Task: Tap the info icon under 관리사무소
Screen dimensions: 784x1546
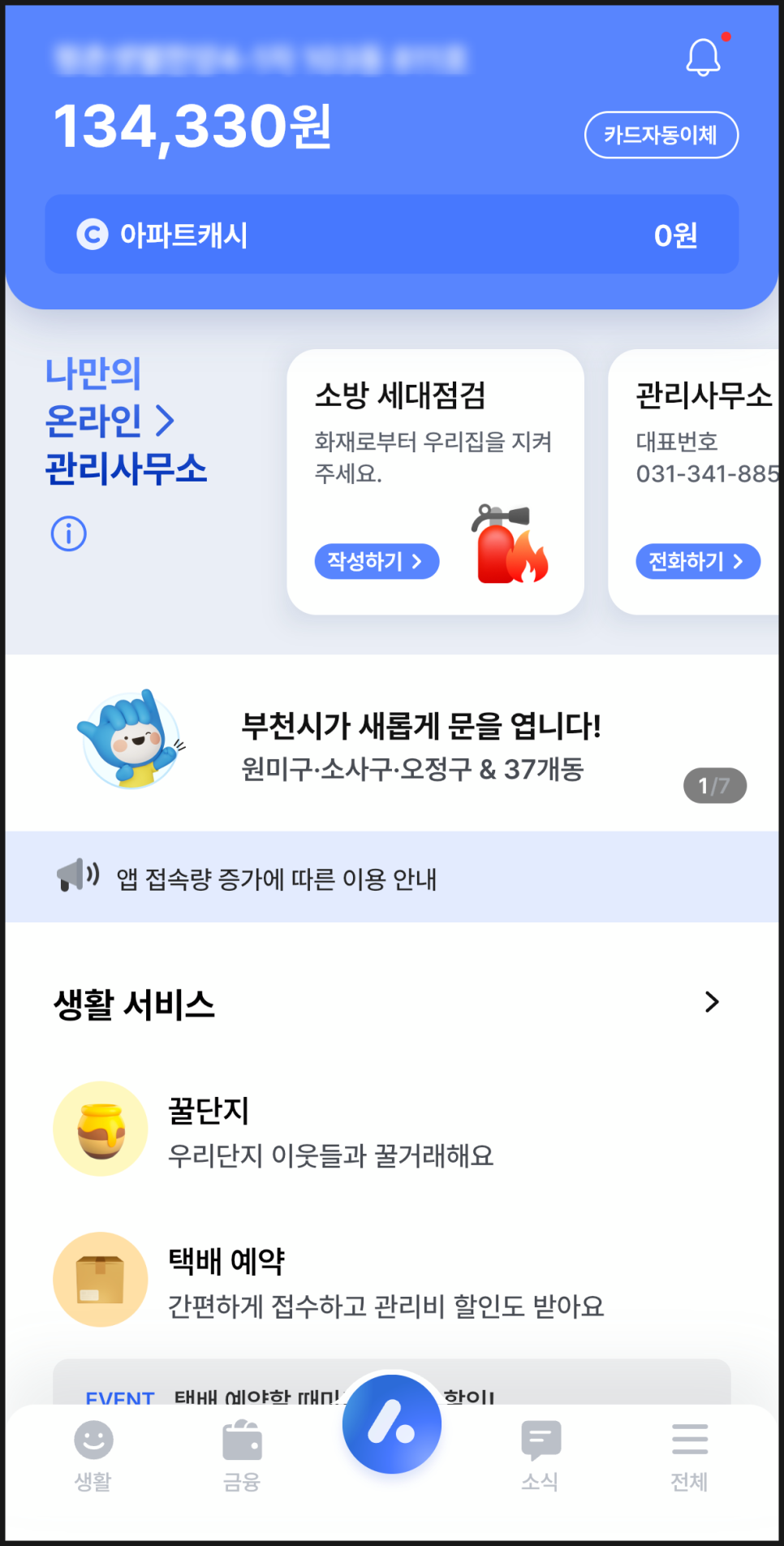Action: 69,533
